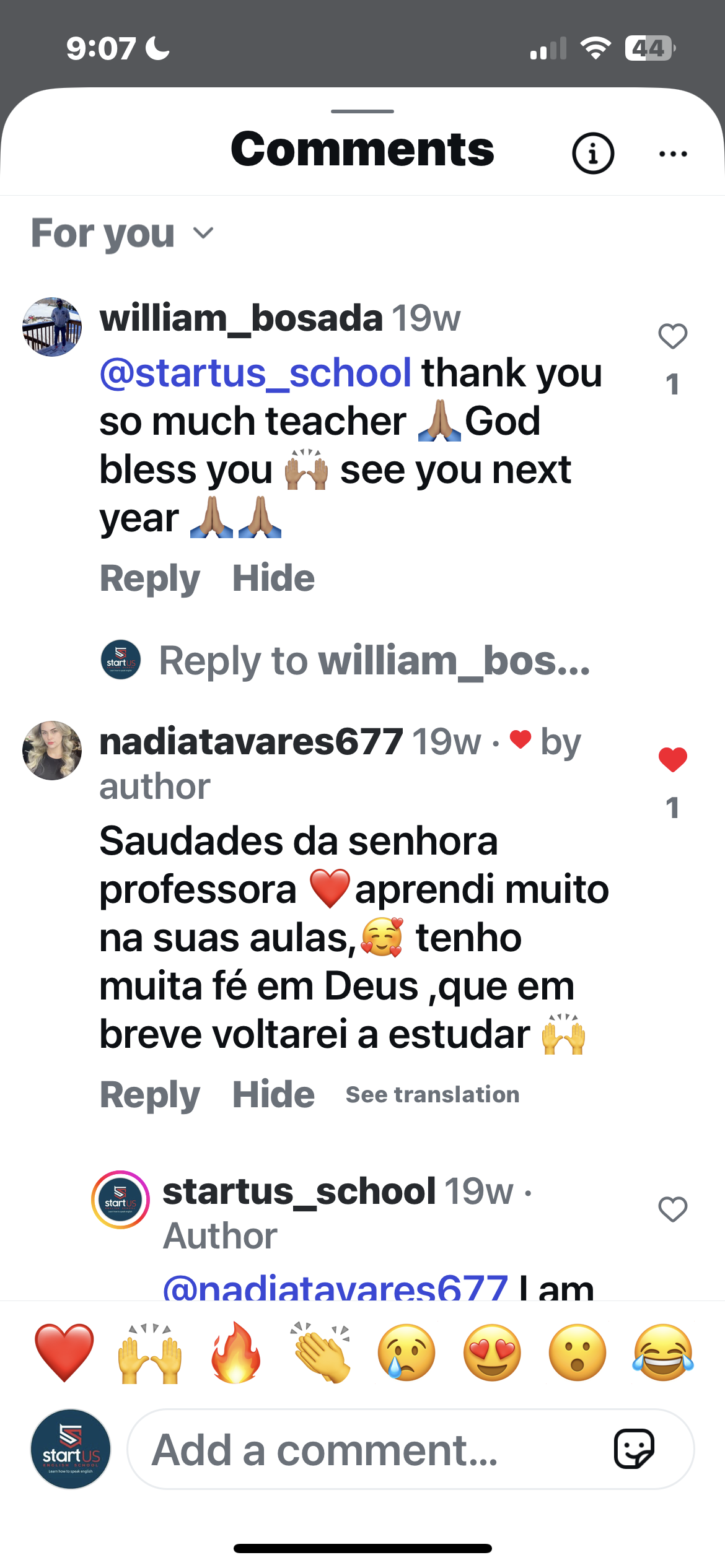Reply to william_bosada's comment
Image resolution: width=725 pixels, height=1568 pixels.
click(x=150, y=578)
